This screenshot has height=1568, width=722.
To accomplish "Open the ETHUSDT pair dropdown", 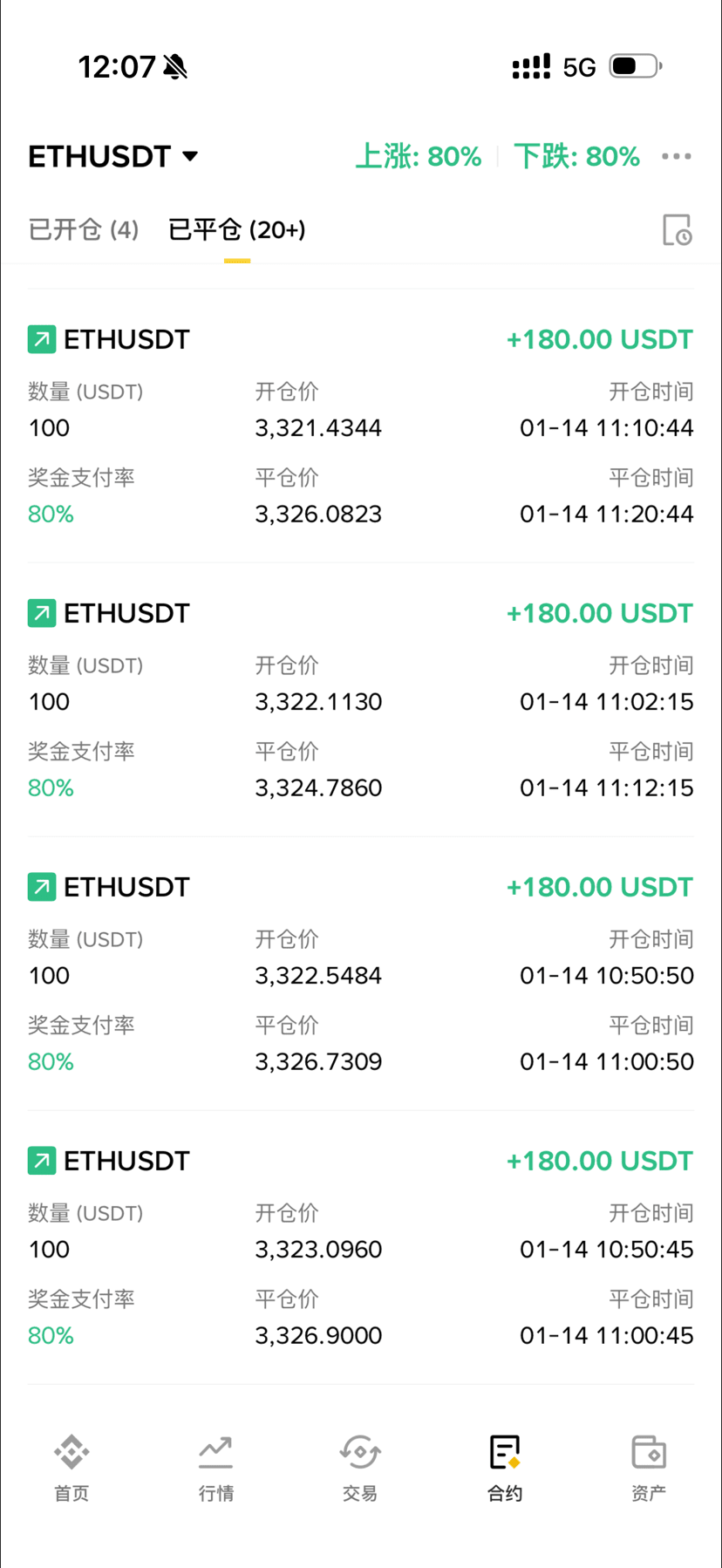I will pos(113,157).
